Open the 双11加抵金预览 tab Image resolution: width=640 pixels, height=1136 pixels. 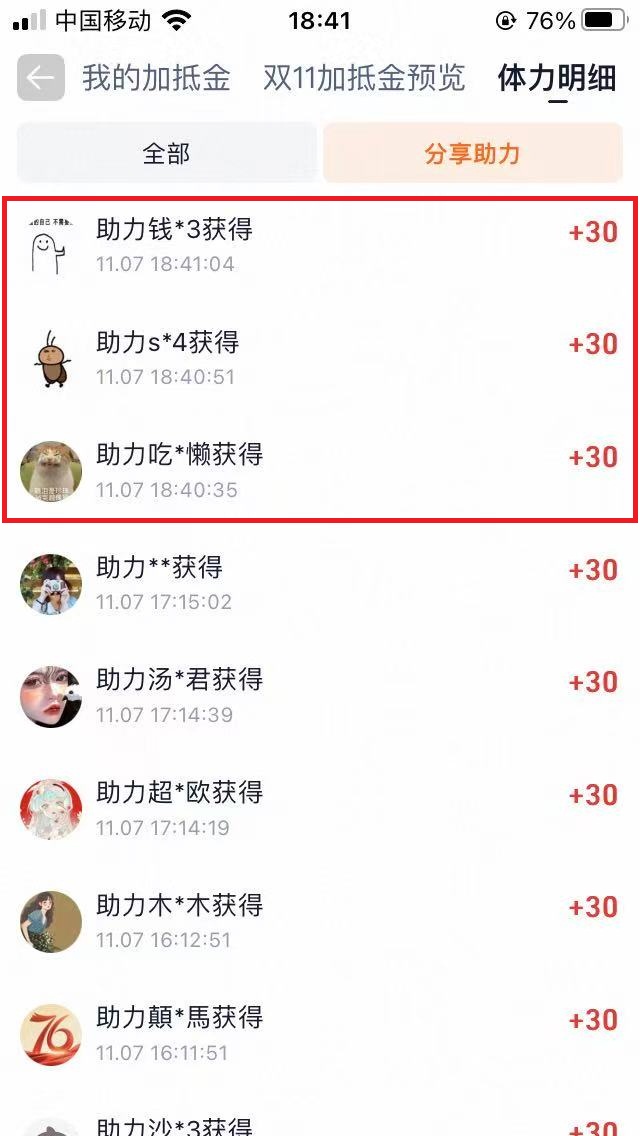tap(364, 78)
